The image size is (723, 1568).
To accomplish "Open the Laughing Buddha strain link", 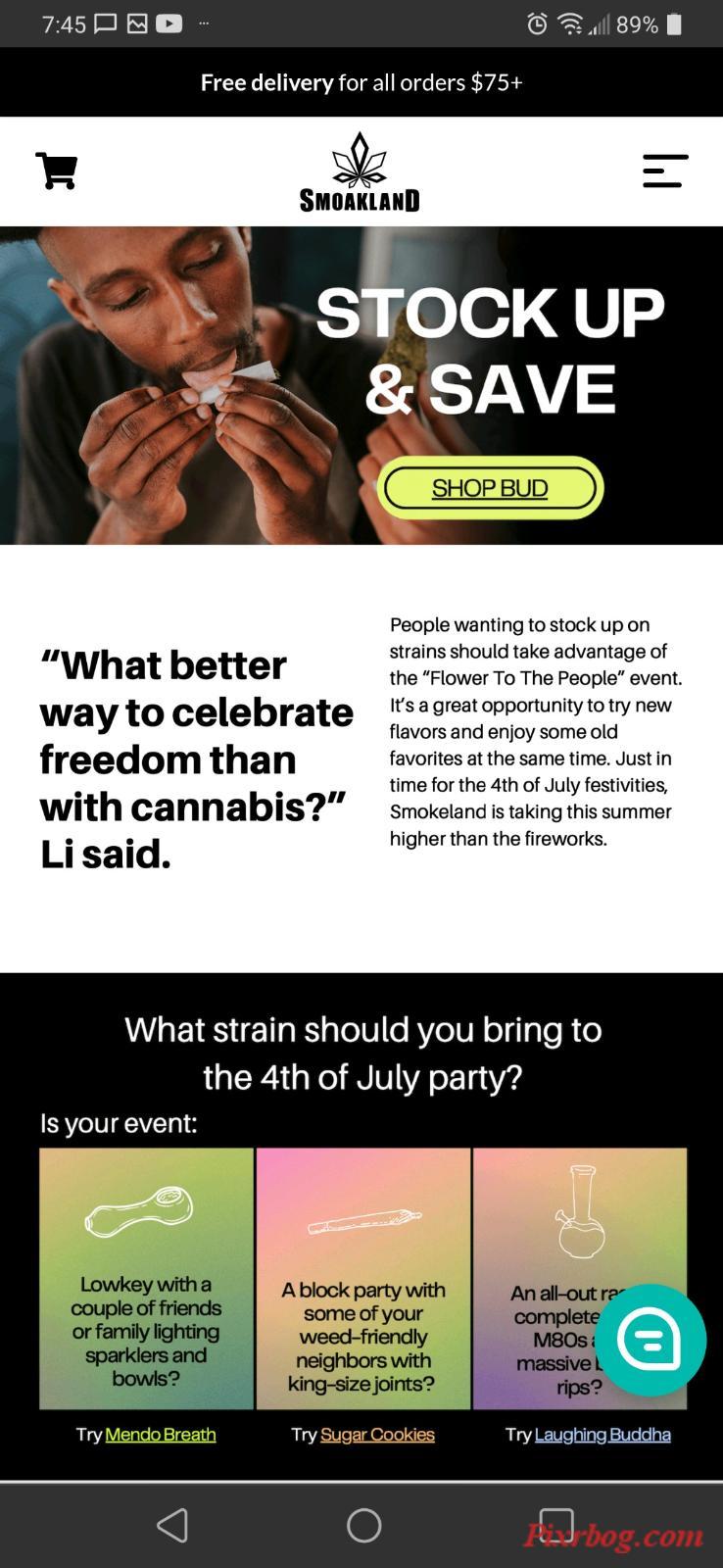I will 602,1435.
